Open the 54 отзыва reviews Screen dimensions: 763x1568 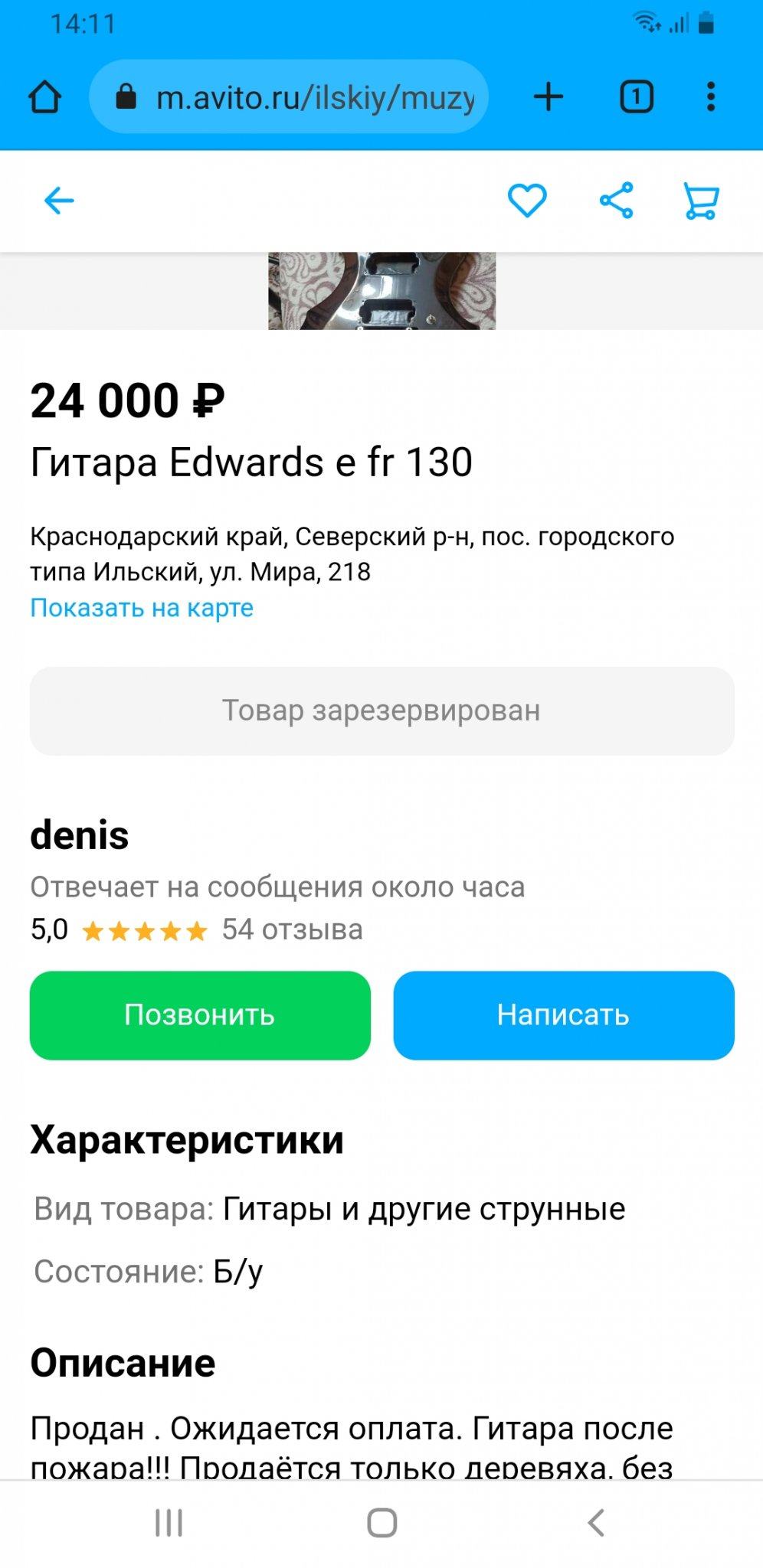tap(292, 929)
